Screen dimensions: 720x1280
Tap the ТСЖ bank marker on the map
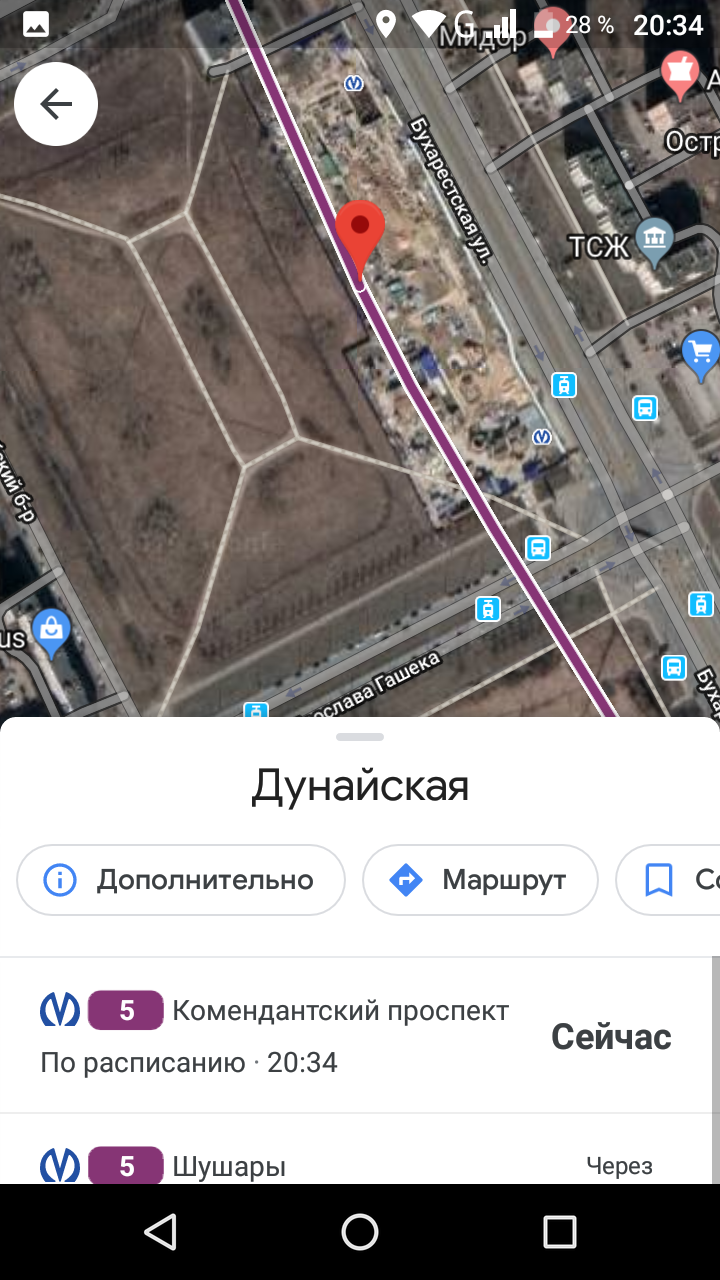657,240
